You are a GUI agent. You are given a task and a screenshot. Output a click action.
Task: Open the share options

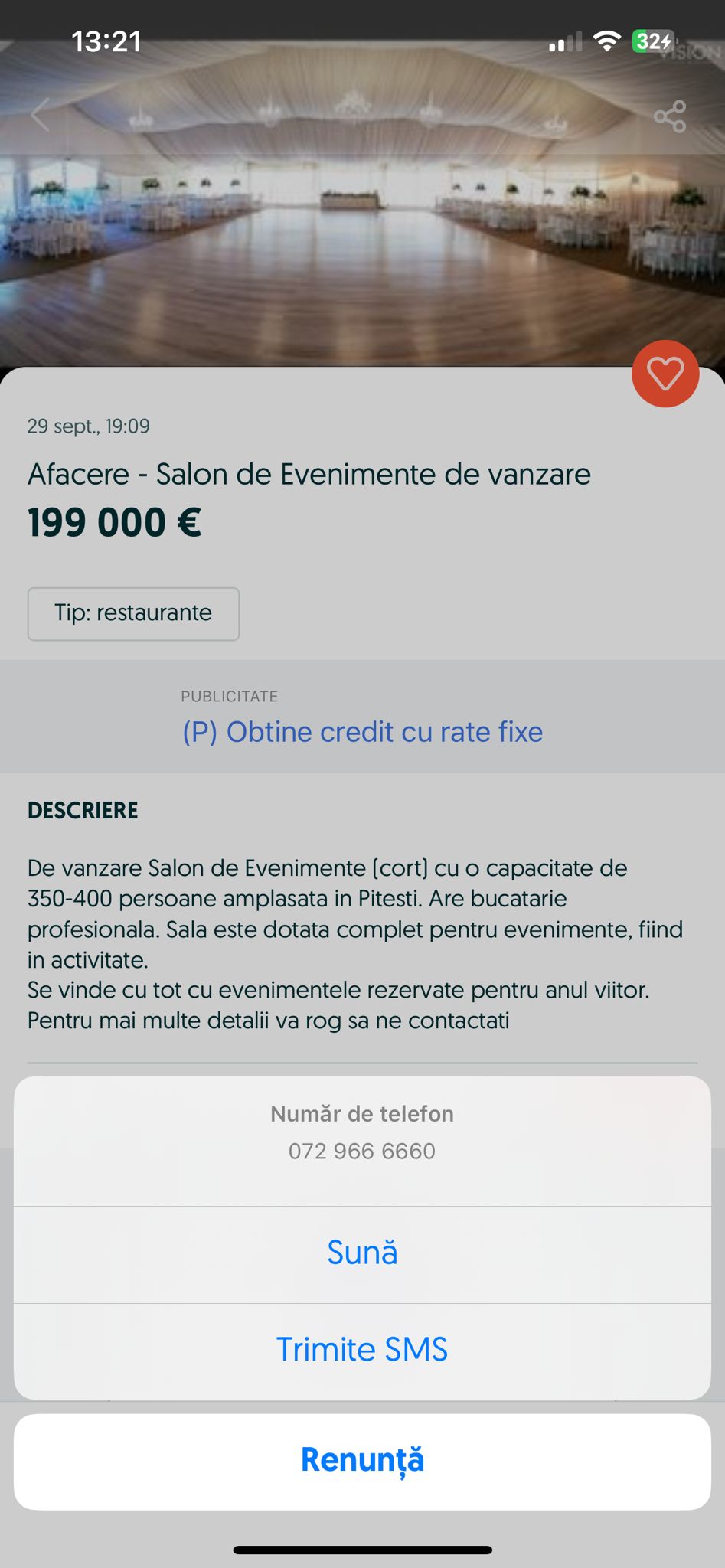[671, 116]
